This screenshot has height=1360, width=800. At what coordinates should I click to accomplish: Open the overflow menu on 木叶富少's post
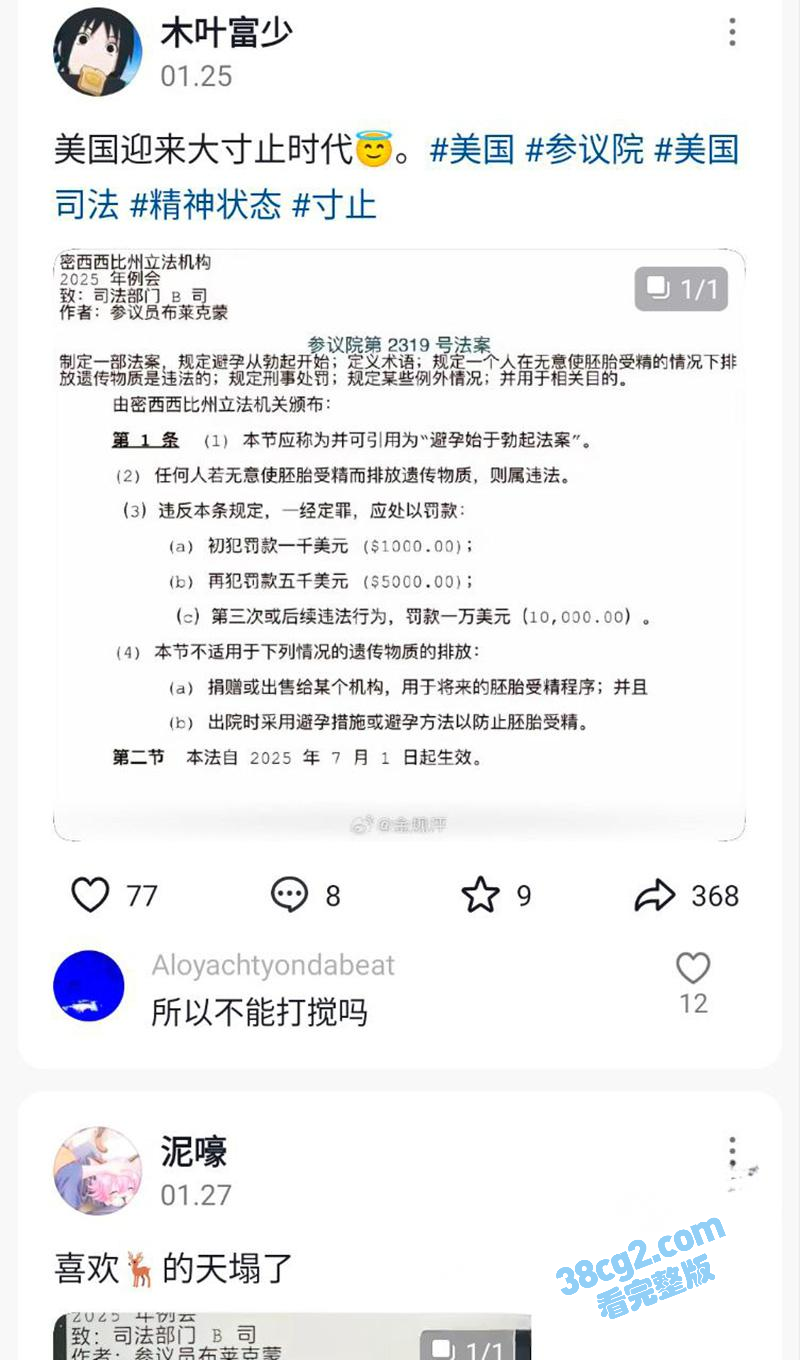pos(732,33)
